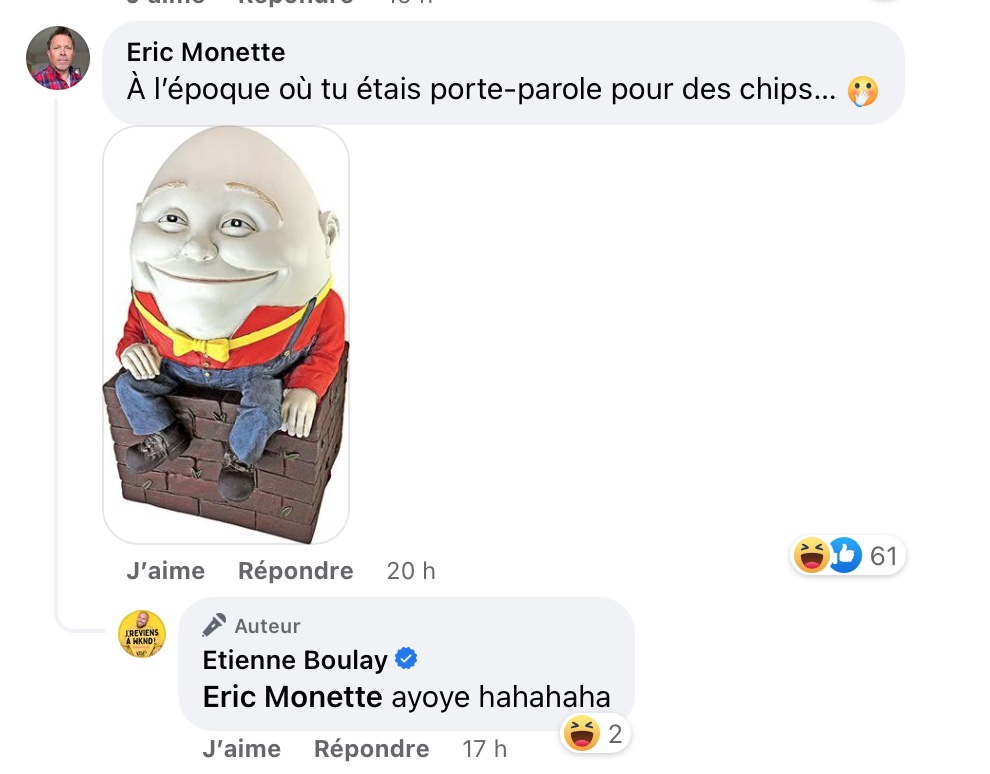Open Eric Monette's profile by name
The height and width of the screenshot is (774, 990).
point(206,52)
